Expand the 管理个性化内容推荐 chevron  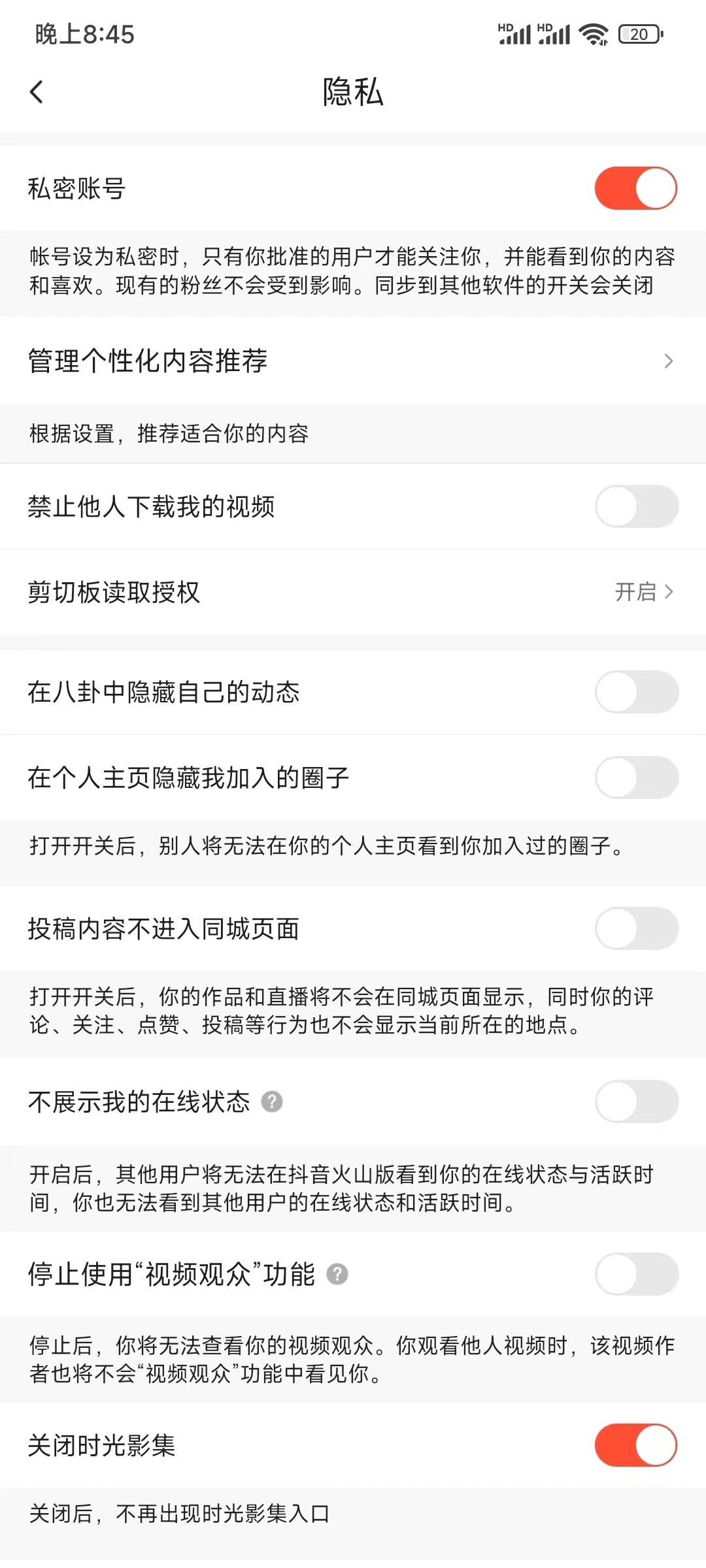click(668, 361)
